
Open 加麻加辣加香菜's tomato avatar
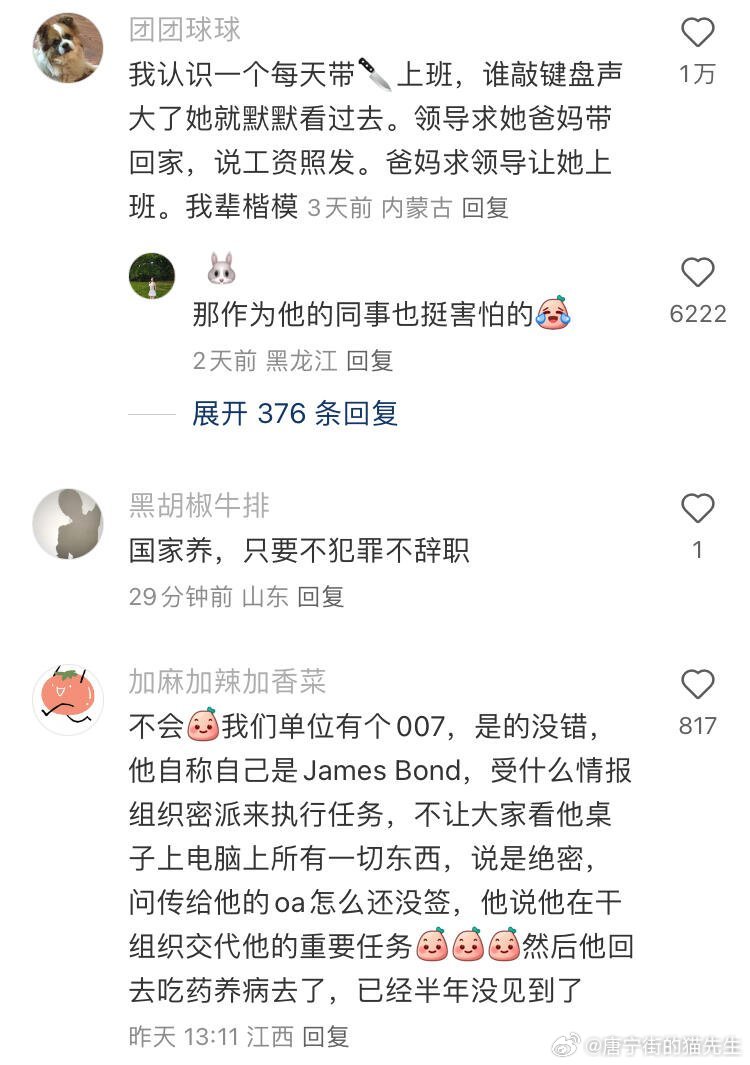[68, 699]
